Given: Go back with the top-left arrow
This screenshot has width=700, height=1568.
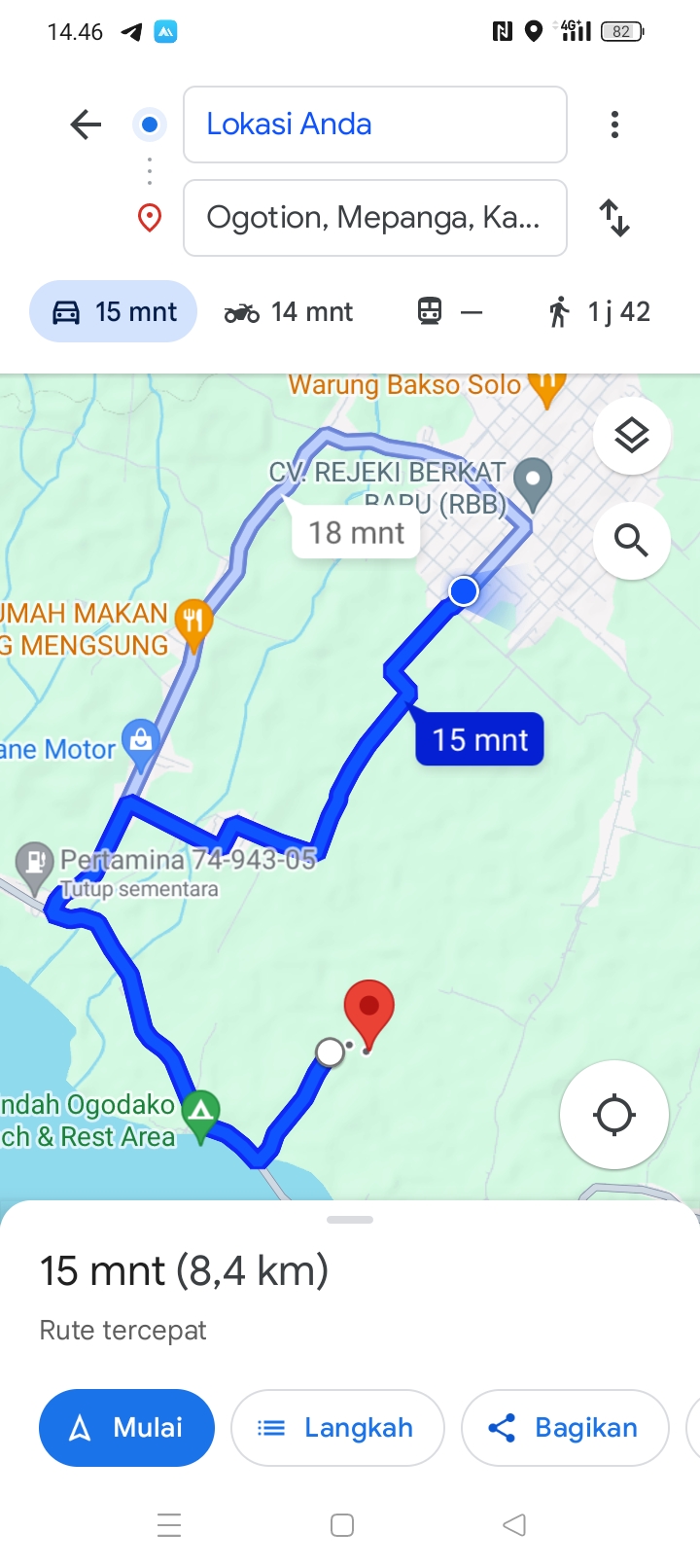Looking at the screenshot, I should point(86,125).
